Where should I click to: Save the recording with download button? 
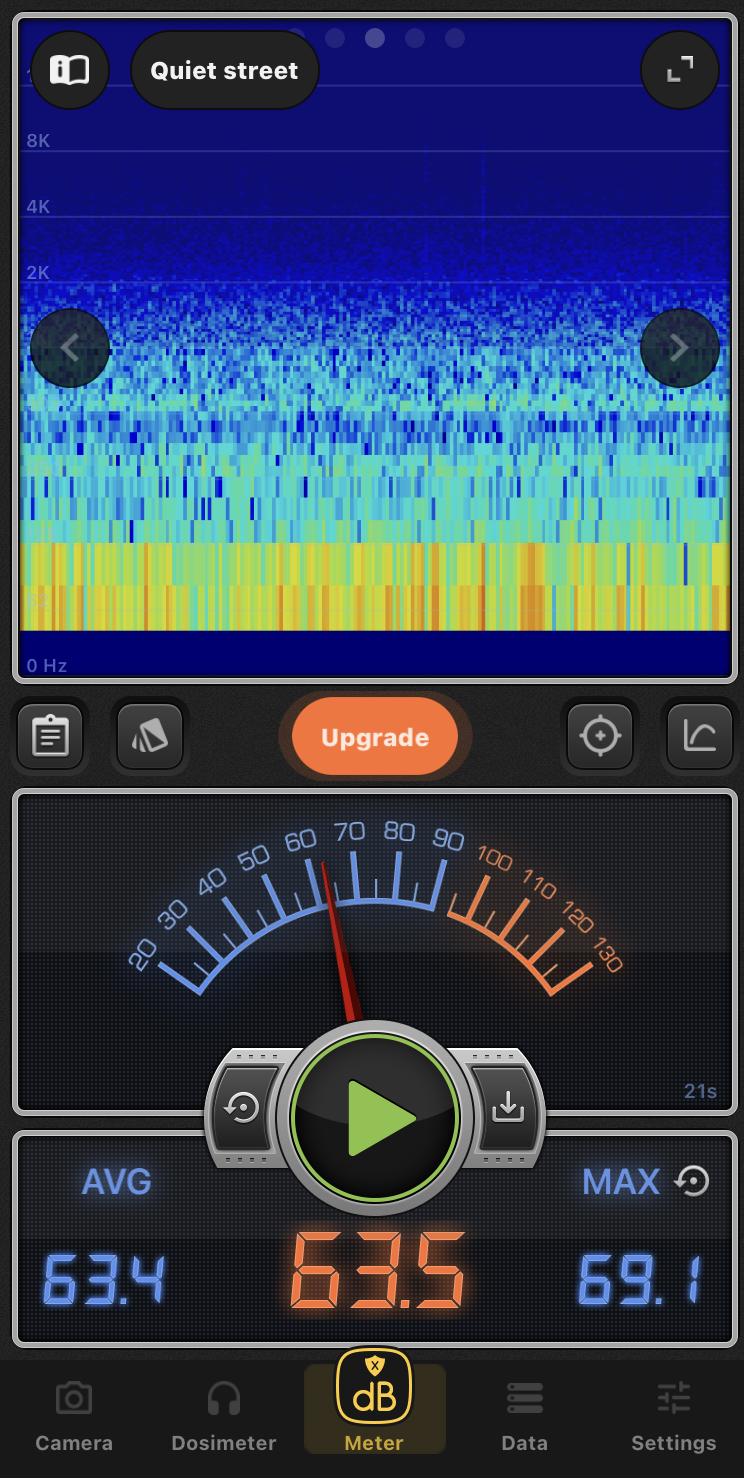[x=507, y=1107]
